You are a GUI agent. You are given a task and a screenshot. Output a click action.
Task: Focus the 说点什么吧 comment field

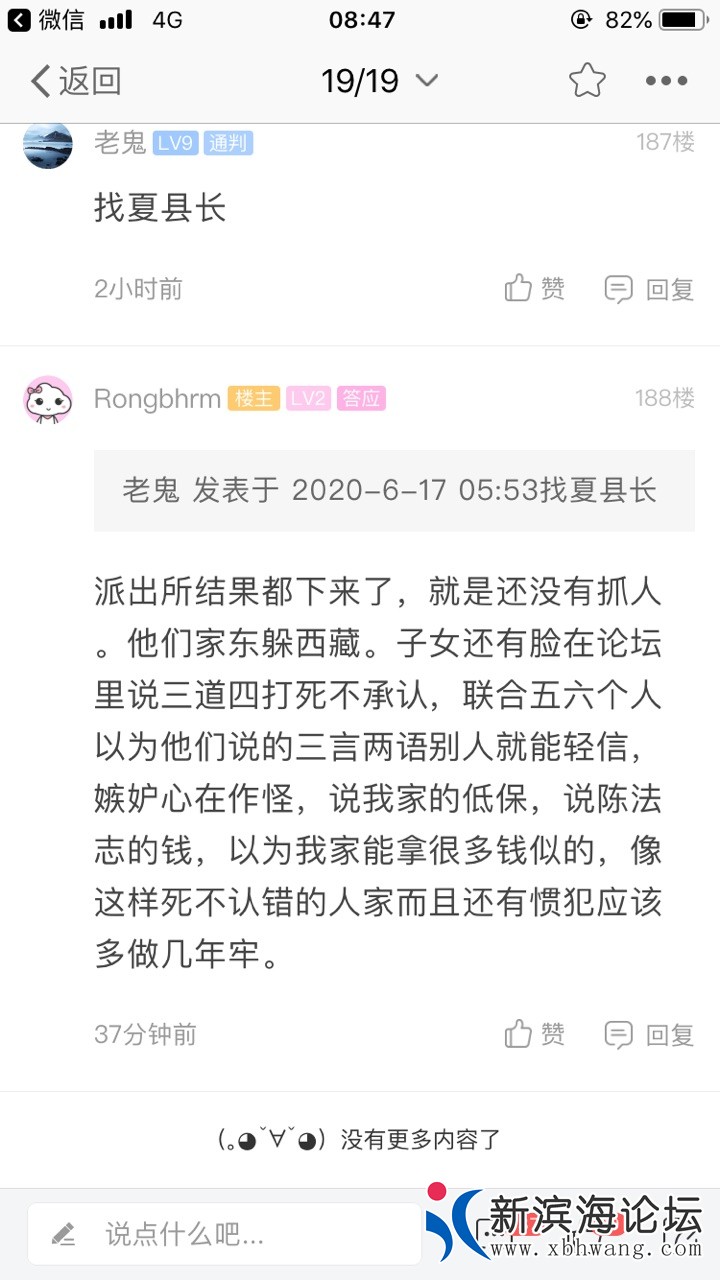pyautogui.click(x=225, y=1234)
